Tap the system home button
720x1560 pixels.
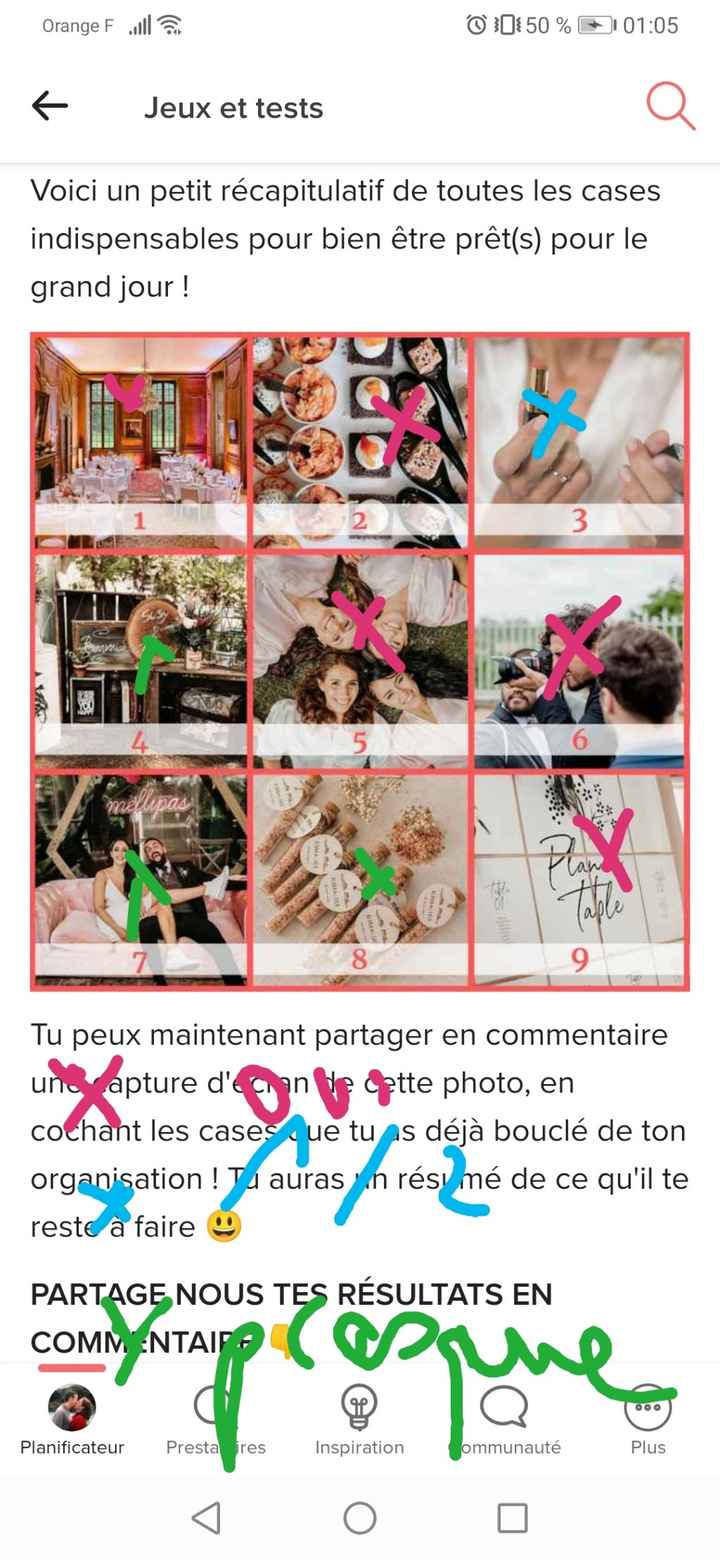360,1518
